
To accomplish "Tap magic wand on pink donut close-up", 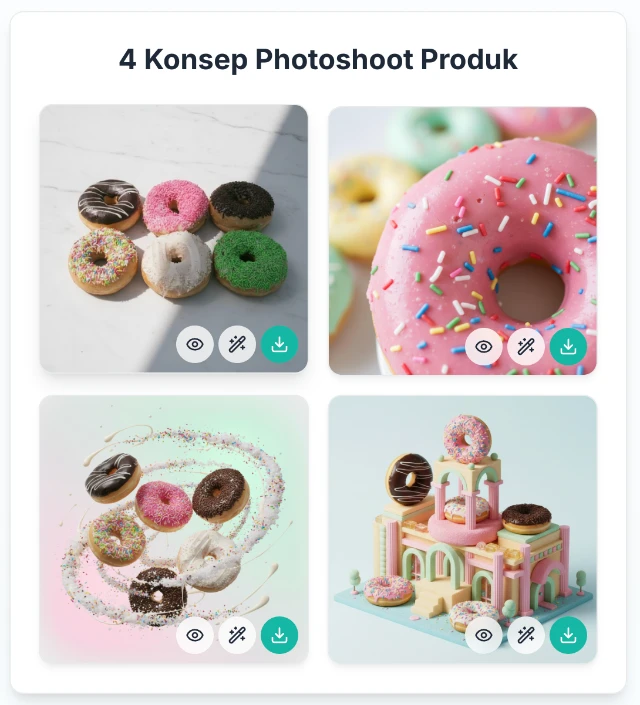I will (526, 347).
